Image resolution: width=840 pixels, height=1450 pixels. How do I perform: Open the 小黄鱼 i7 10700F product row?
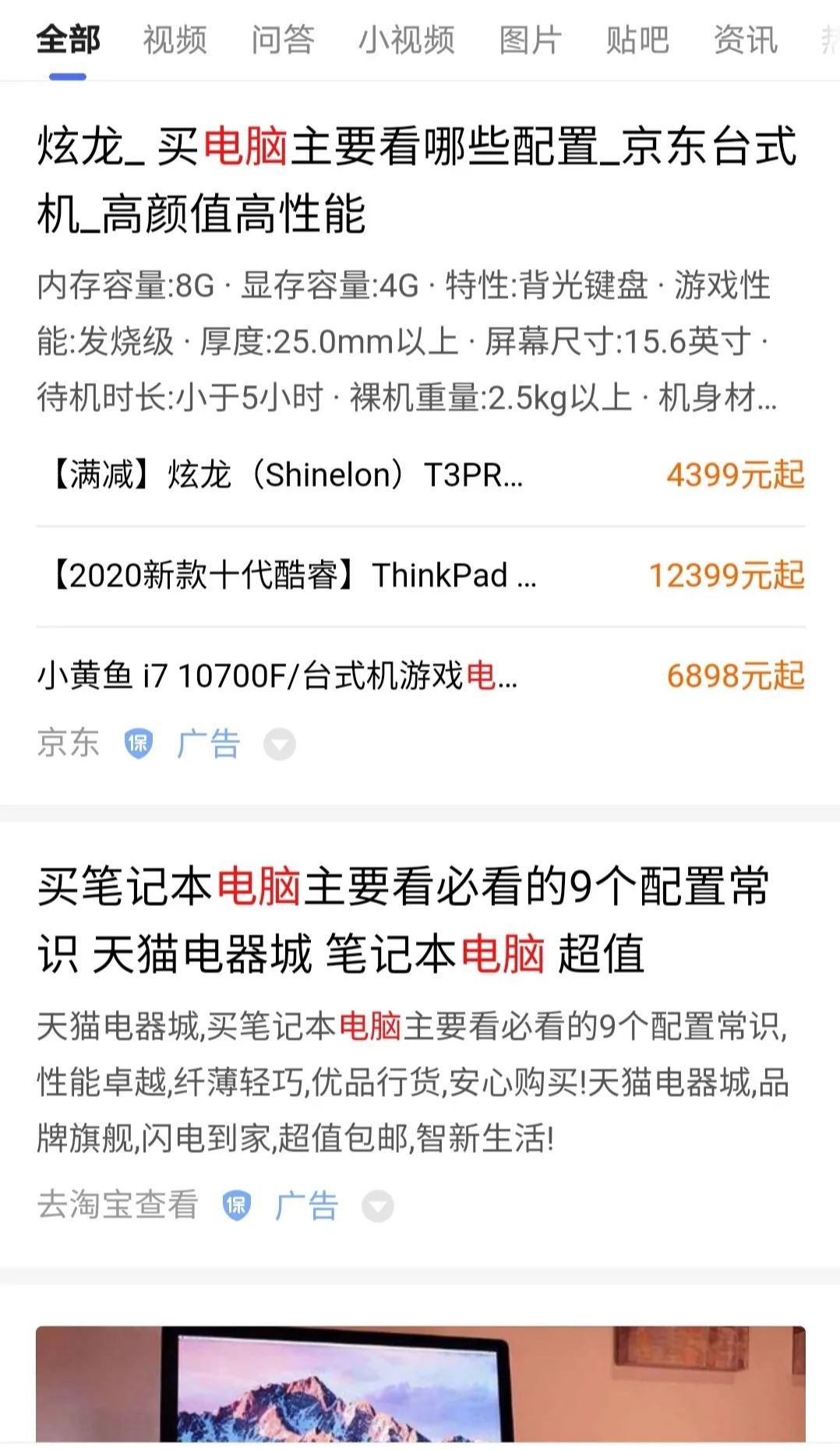(x=421, y=676)
